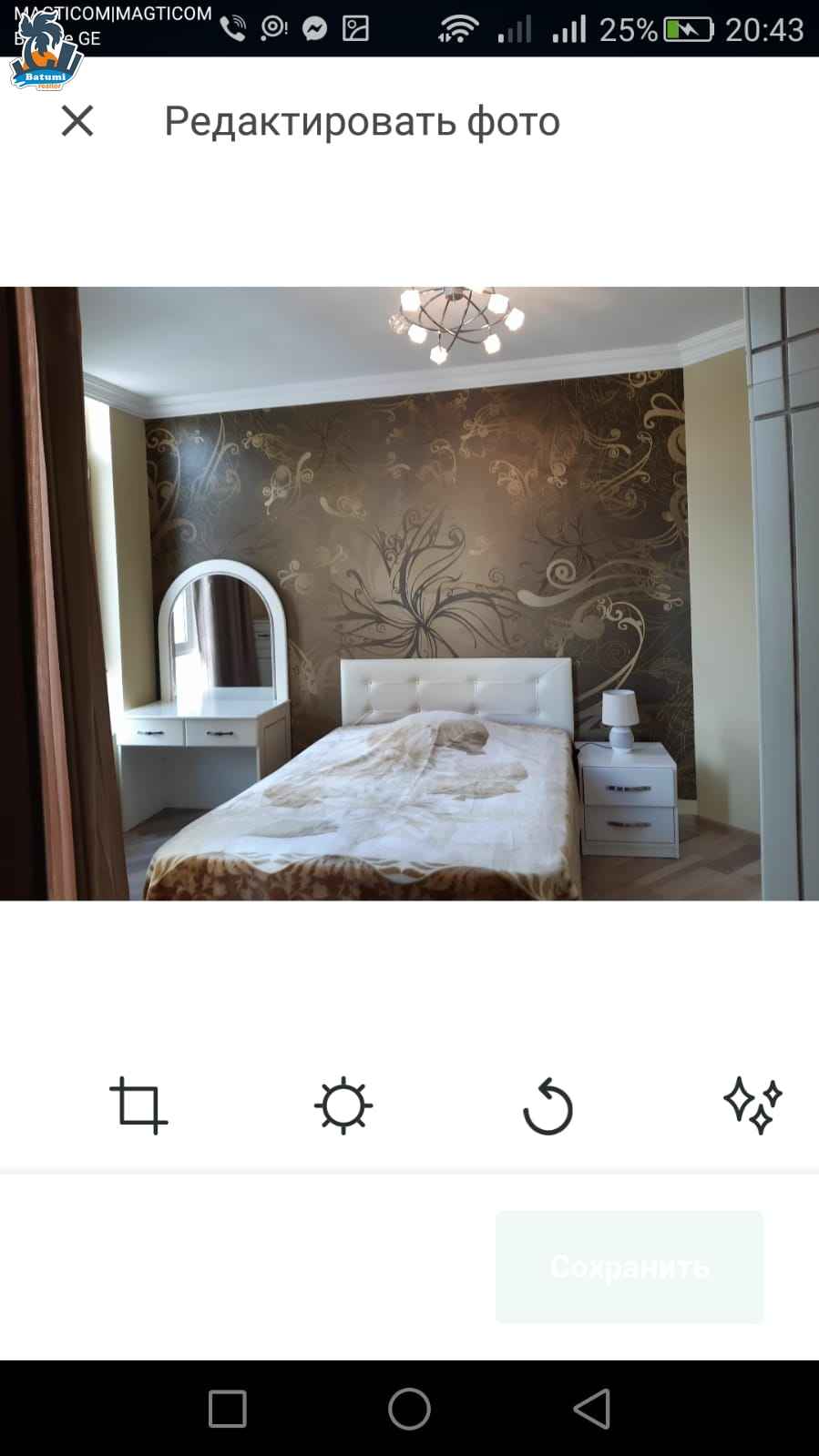Adjust brightness with the sun icon
Viewport: 819px width, 1456px height.
pyautogui.click(x=343, y=1105)
